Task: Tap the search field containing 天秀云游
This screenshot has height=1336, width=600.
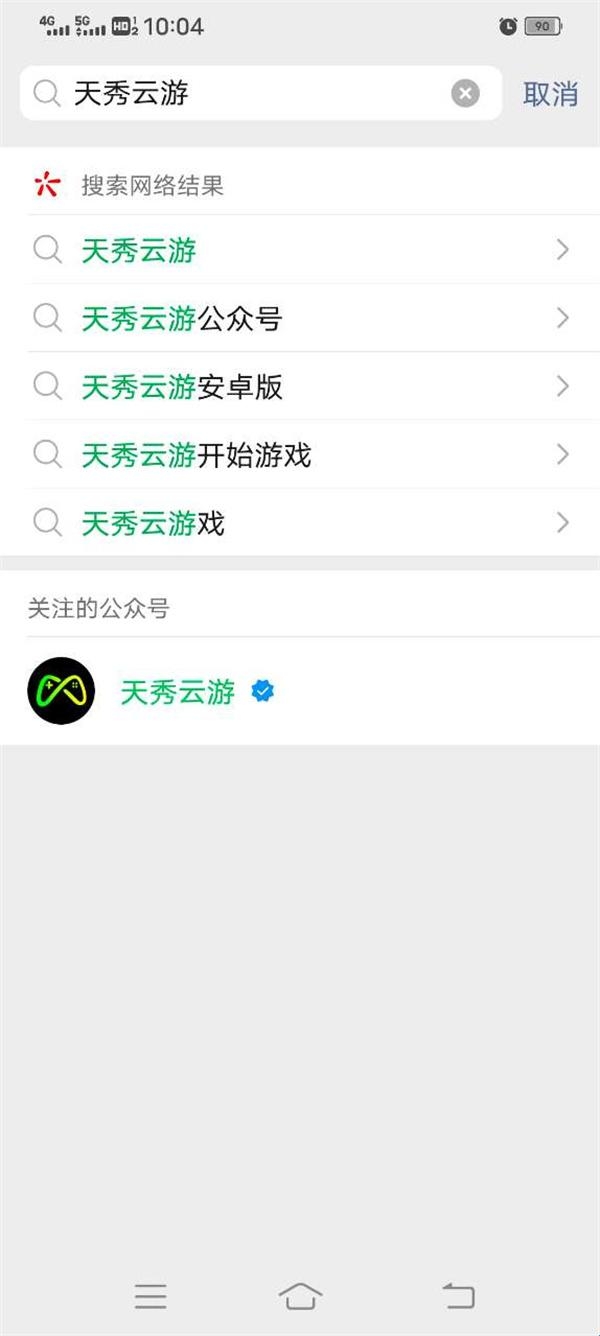Action: (261, 94)
